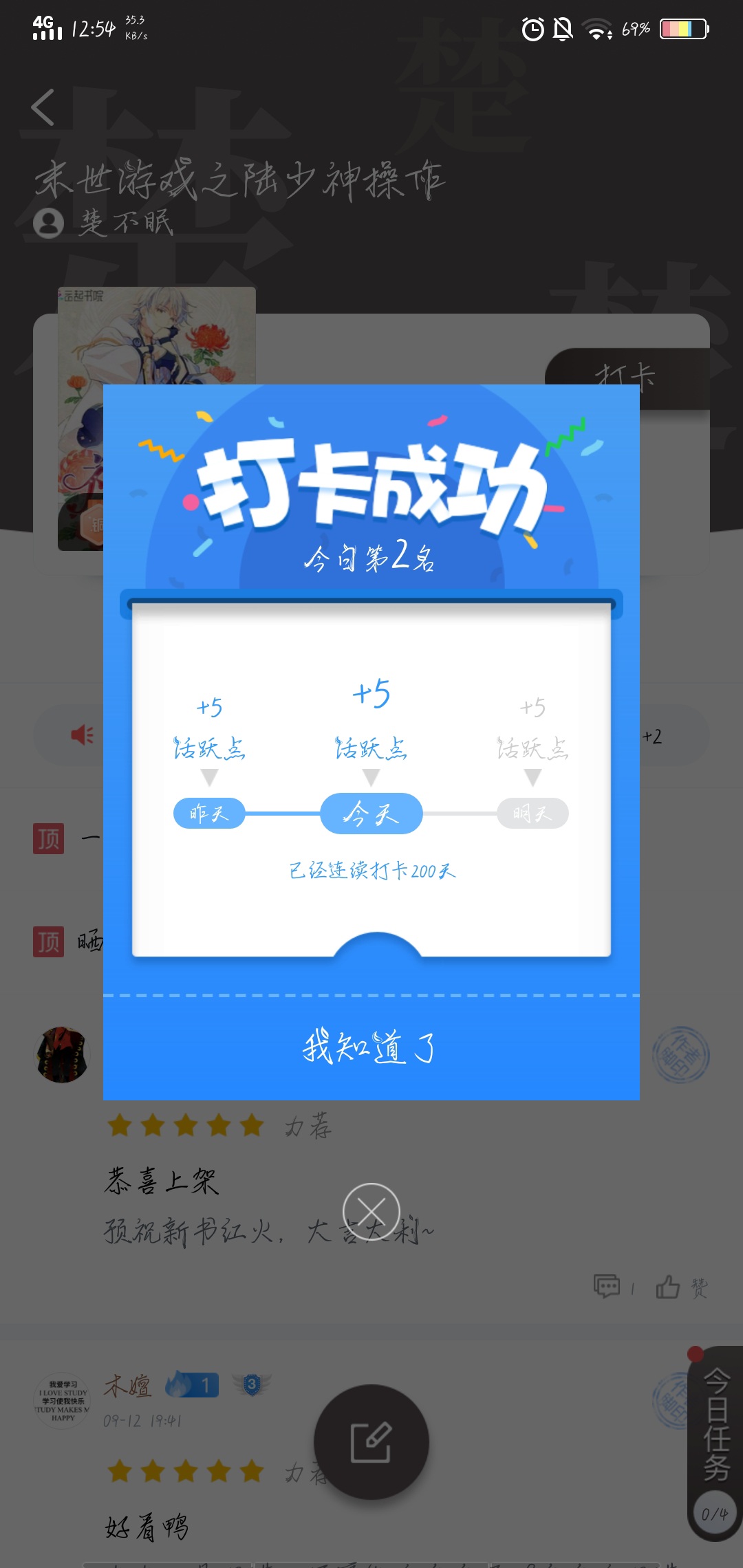
Task: Go back with the top-left arrow
Action: [x=43, y=107]
